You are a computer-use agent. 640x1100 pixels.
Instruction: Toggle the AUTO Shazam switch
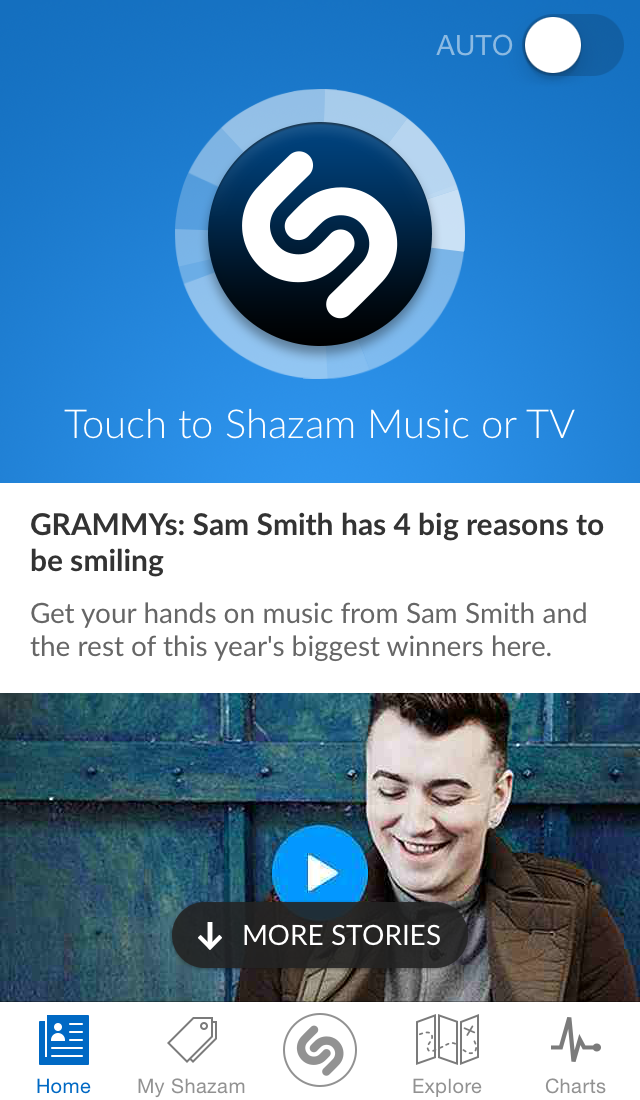[573, 45]
